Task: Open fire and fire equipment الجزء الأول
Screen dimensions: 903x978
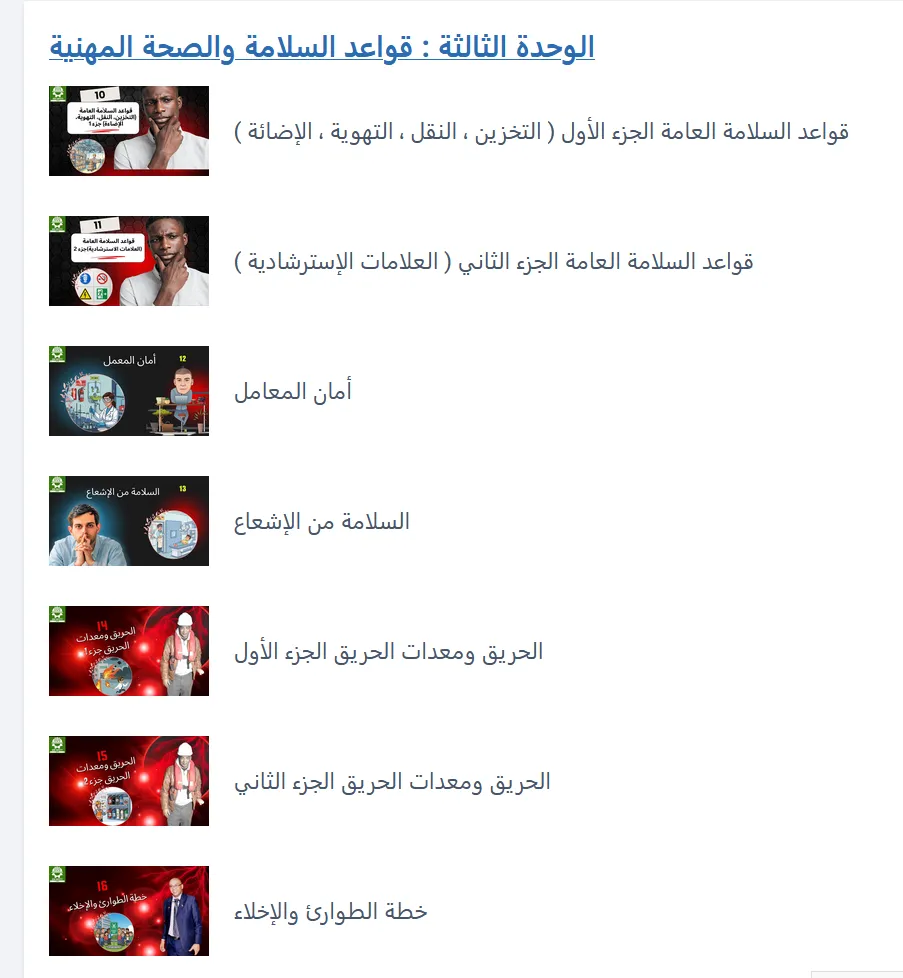Action: [x=388, y=652]
